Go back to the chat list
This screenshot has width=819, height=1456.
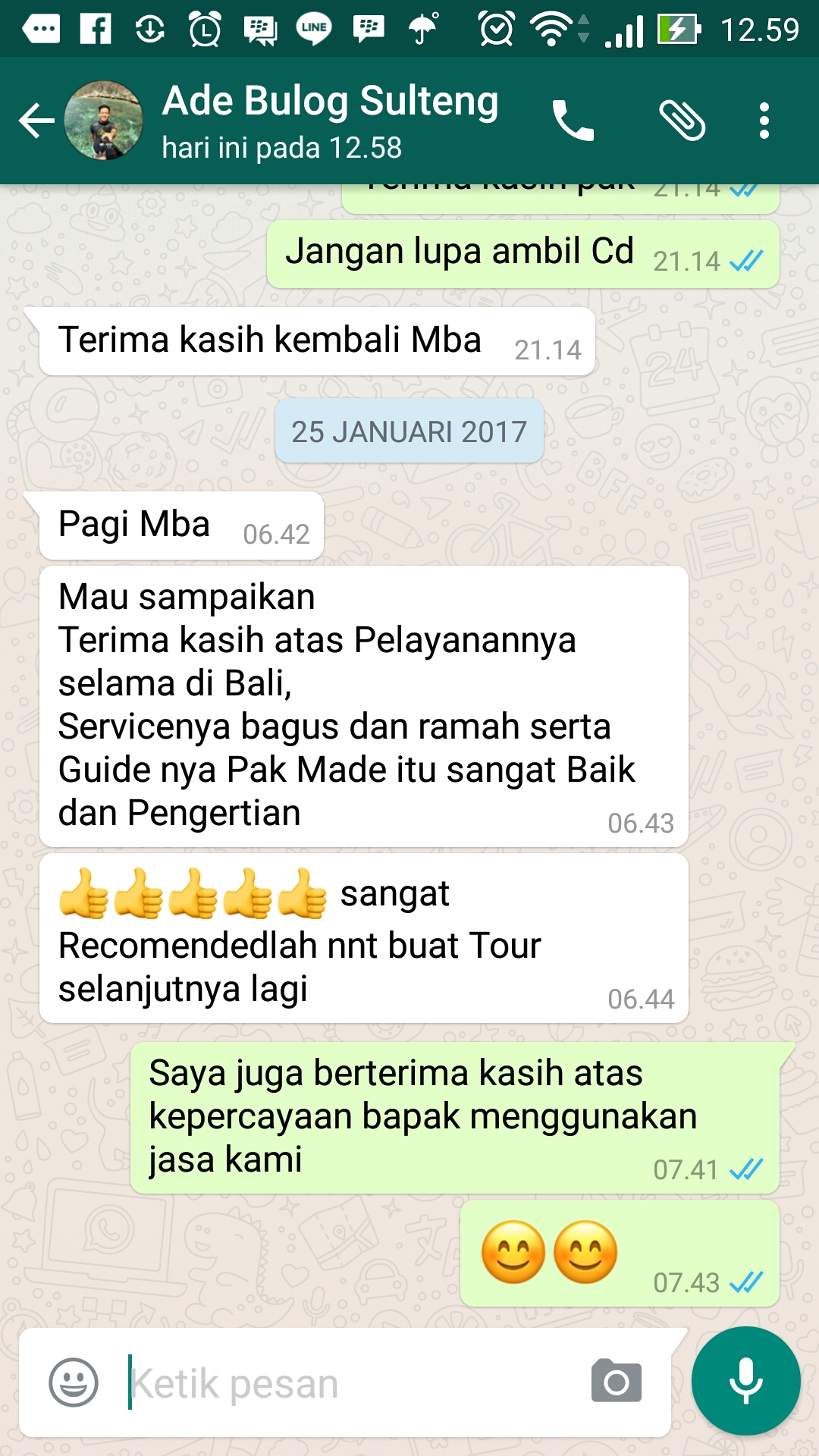pyautogui.click(x=36, y=121)
